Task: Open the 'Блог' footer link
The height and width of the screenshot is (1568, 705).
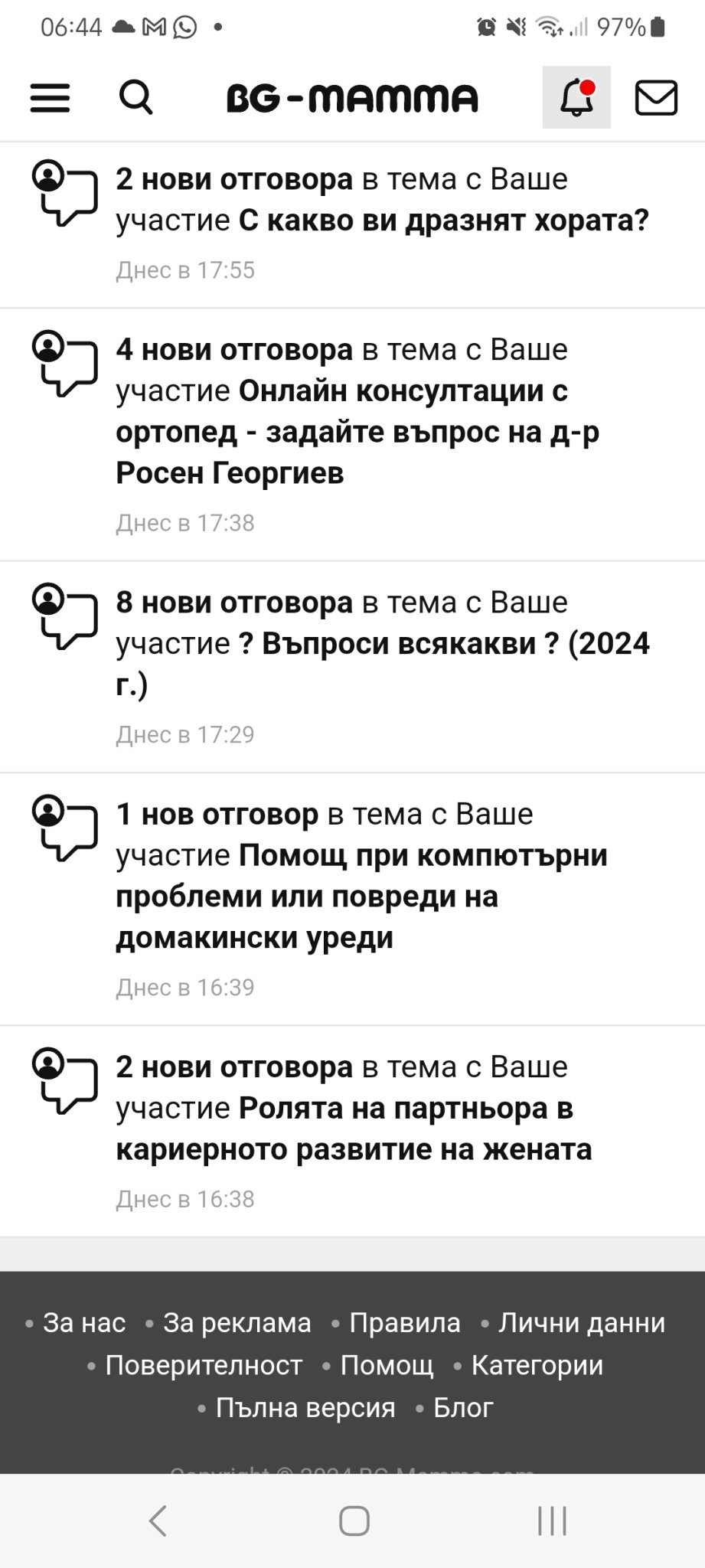Action: pyautogui.click(x=463, y=1407)
